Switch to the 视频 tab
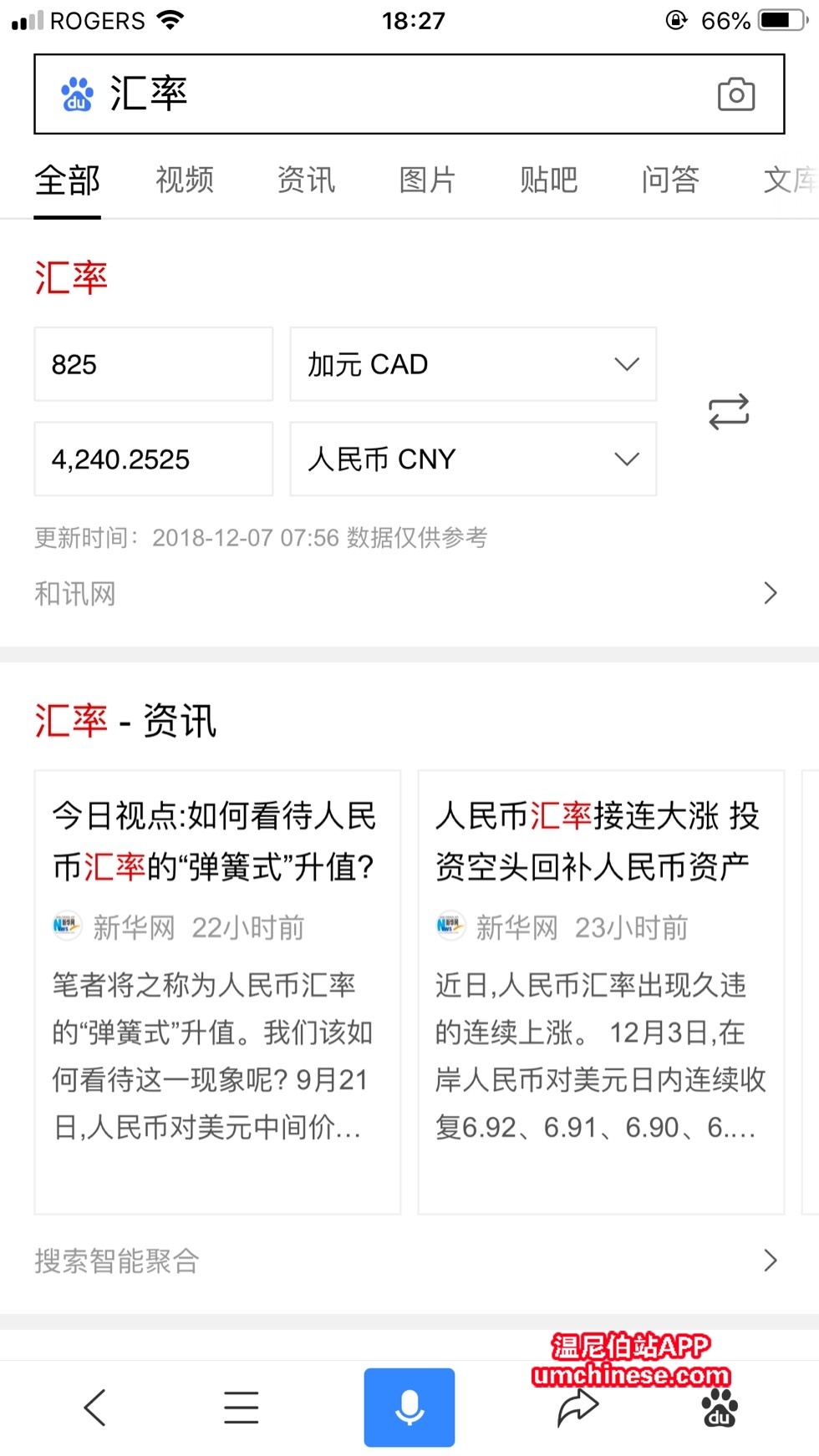Screen dimensions: 819x1456 coord(185,180)
